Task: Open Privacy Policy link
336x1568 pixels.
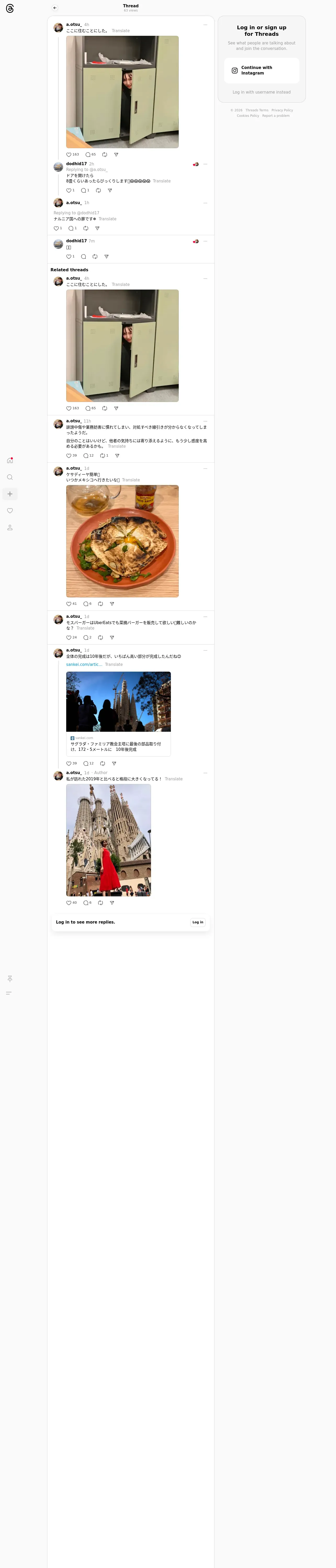Action: point(282,110)
